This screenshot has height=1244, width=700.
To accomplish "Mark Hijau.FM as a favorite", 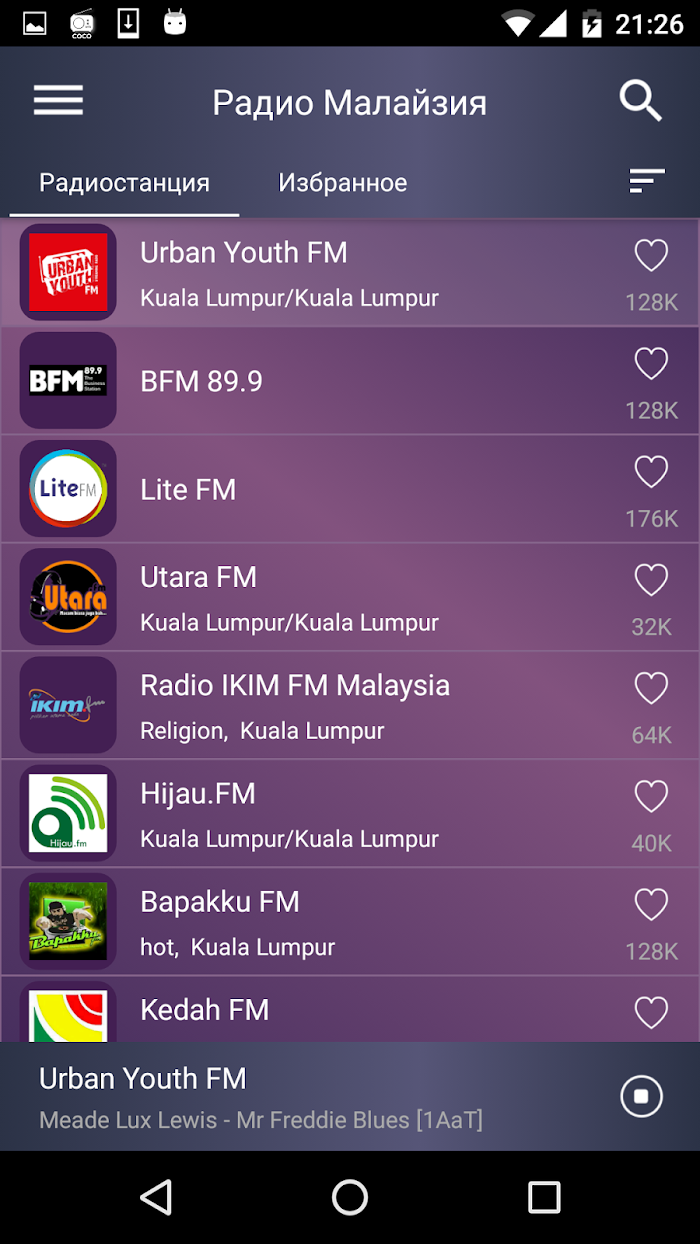I will click(651, 796).
